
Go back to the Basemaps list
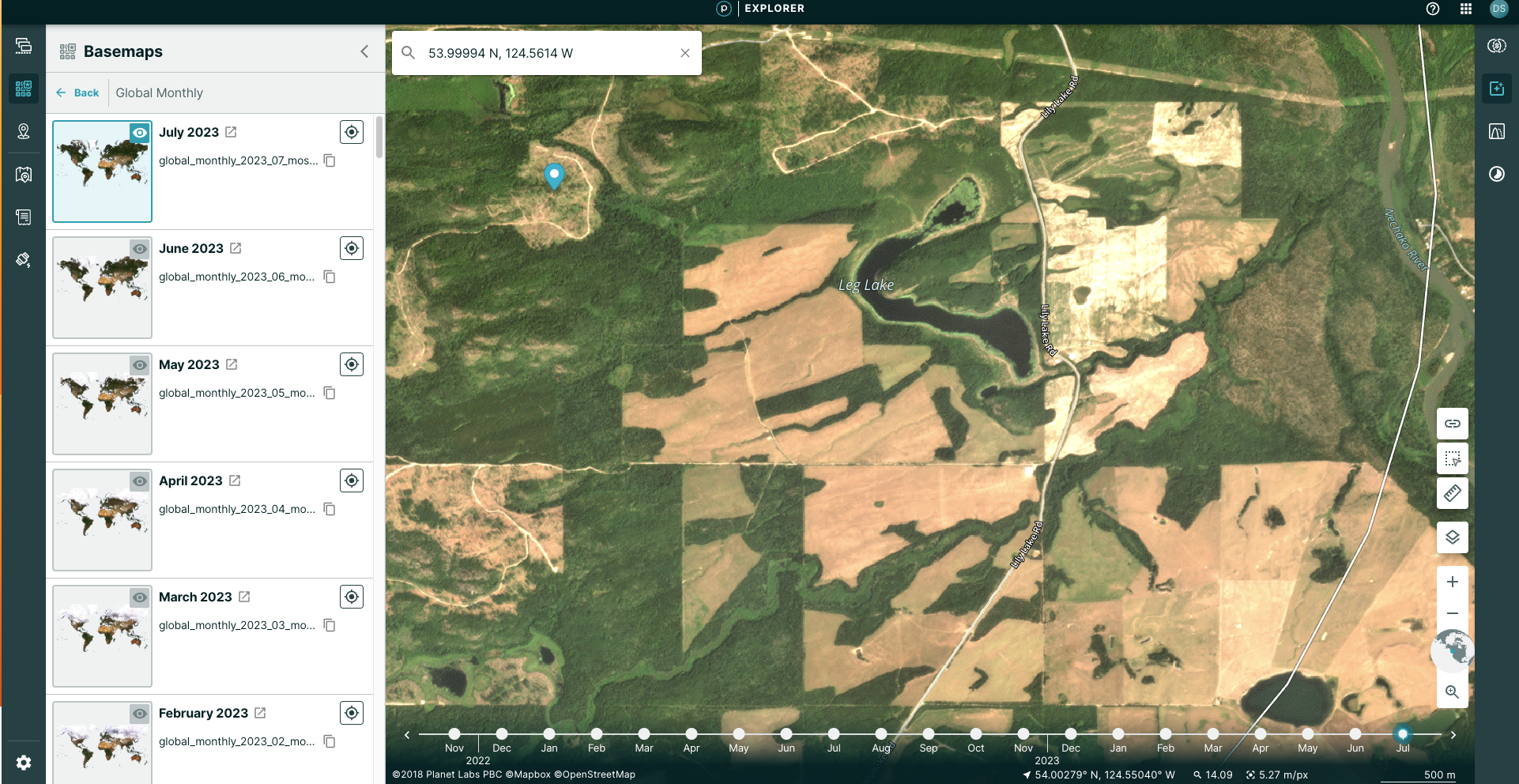(x=77, y=92)
